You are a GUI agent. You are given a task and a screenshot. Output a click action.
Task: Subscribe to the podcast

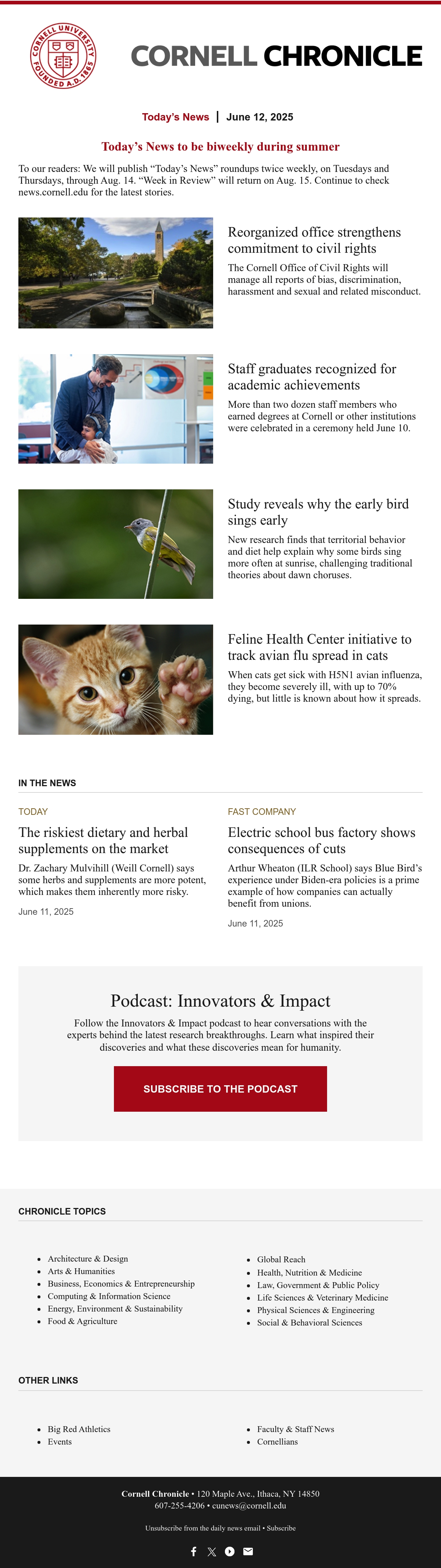(220, 1089)
